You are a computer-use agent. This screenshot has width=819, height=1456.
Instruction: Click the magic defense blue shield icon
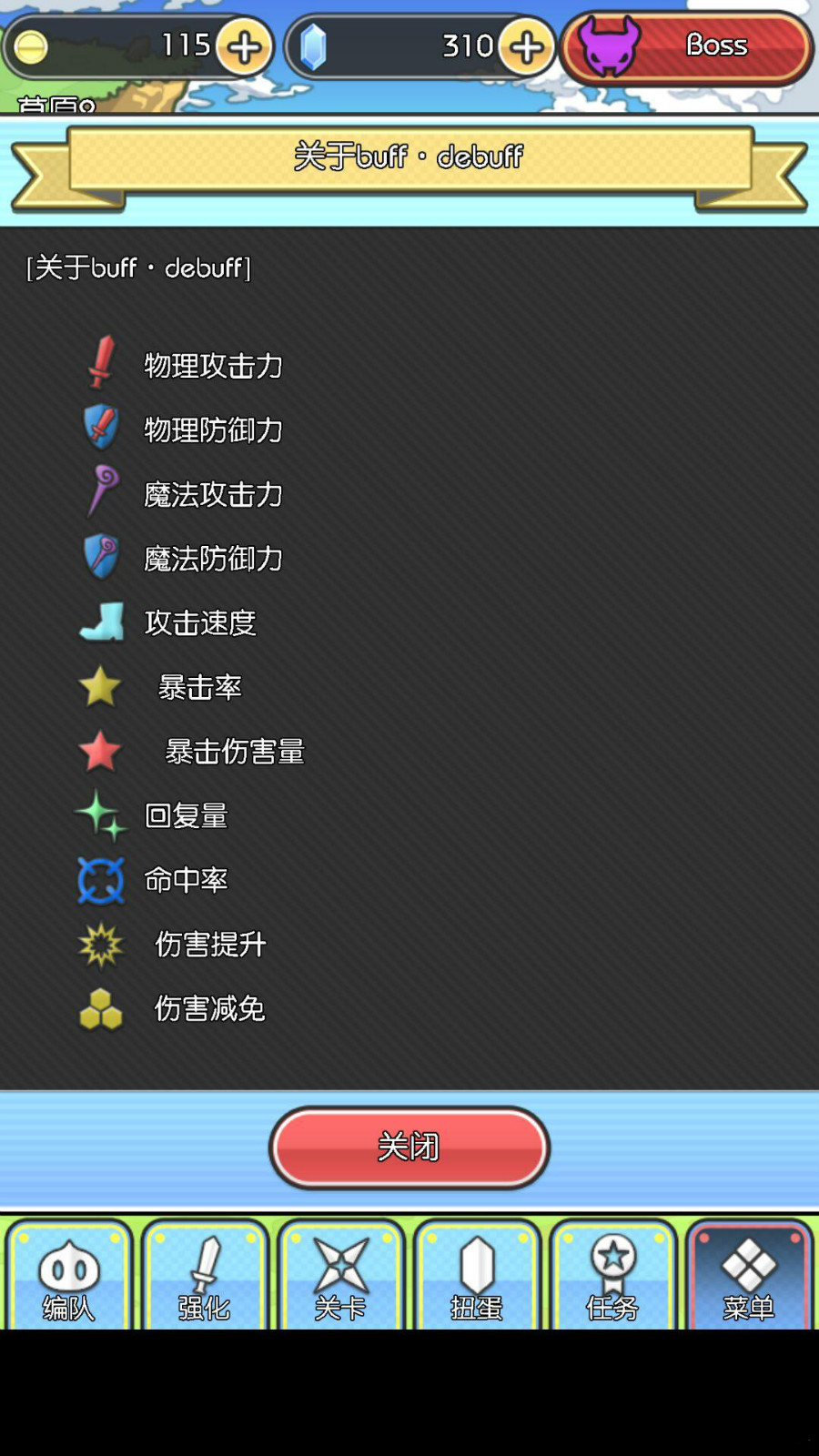click(x=100, y=557)
